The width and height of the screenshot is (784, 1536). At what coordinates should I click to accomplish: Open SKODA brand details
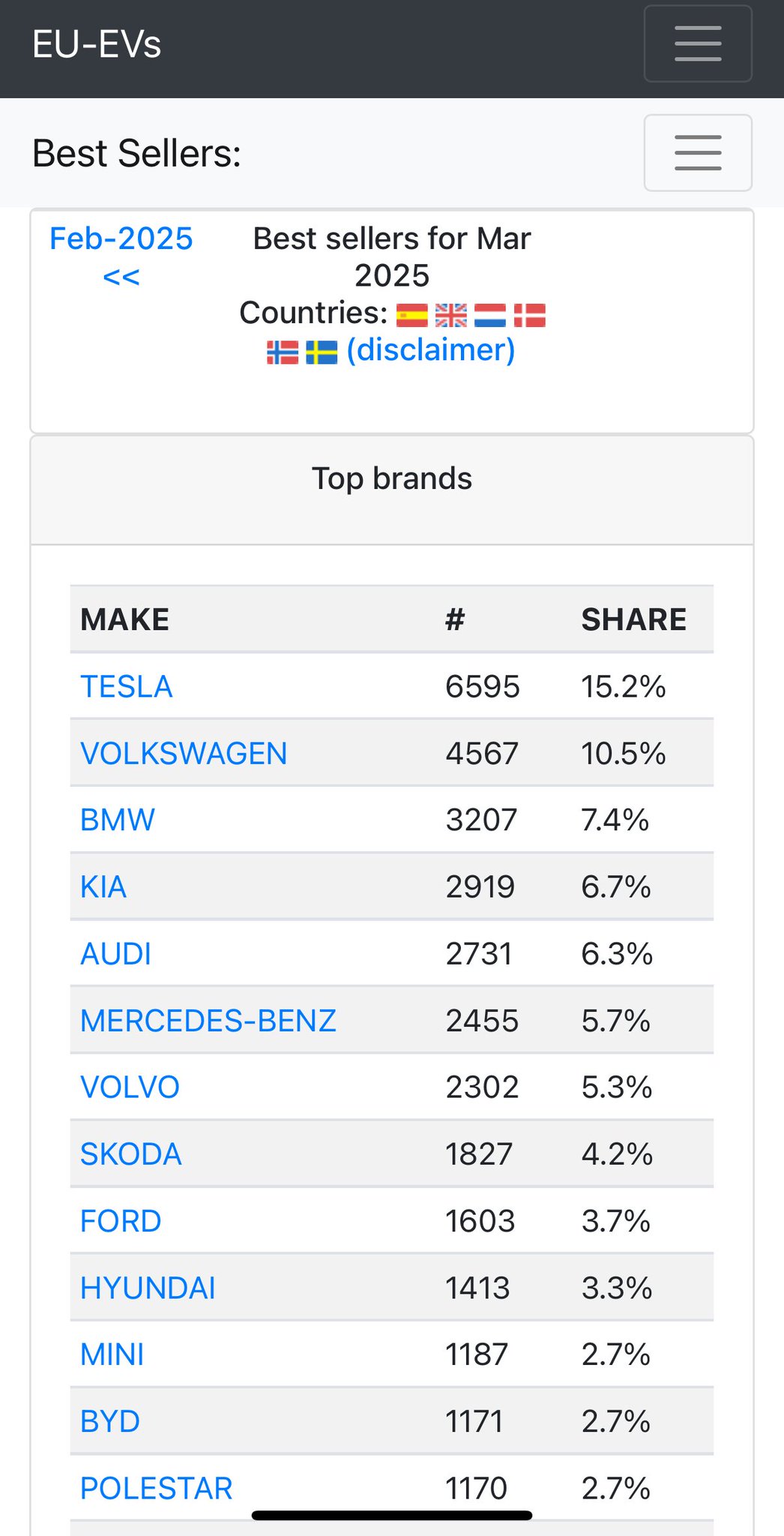(131, 1153)
